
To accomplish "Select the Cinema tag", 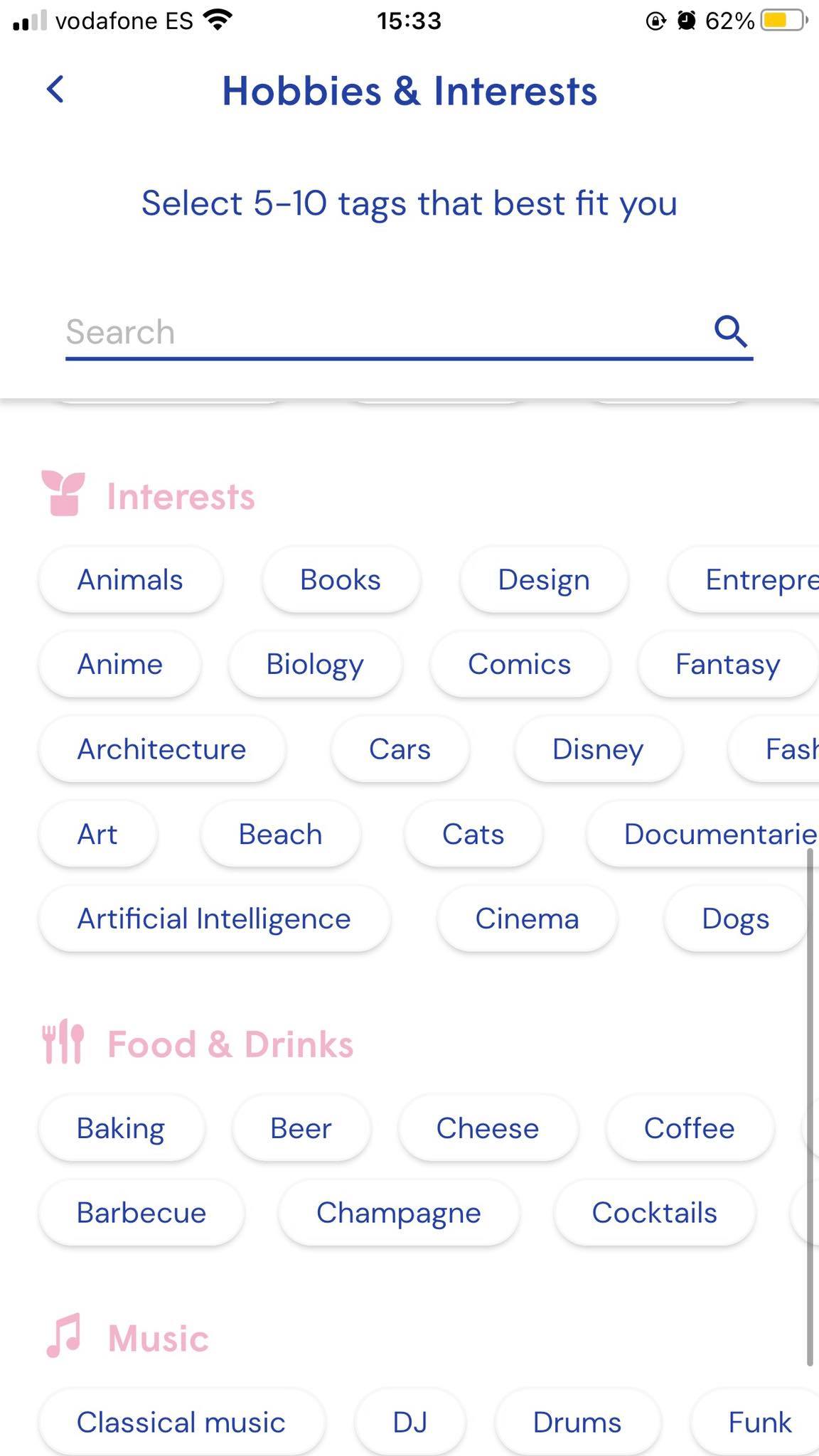I will pyautogui.click(x=527, y=919).
